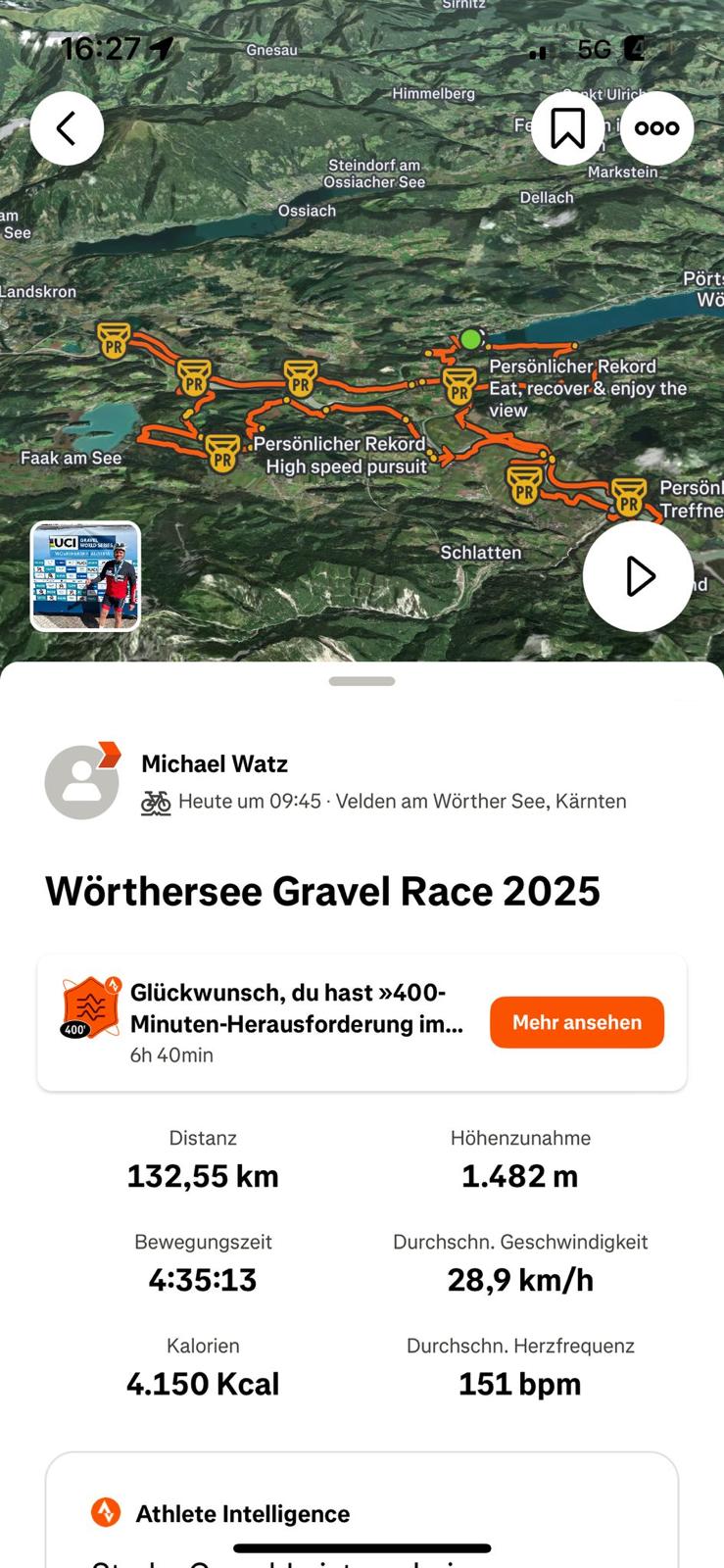Tap the High speed pursuit PR trophy
Screen dimensions: 724x1568
[x=222, y=454]
